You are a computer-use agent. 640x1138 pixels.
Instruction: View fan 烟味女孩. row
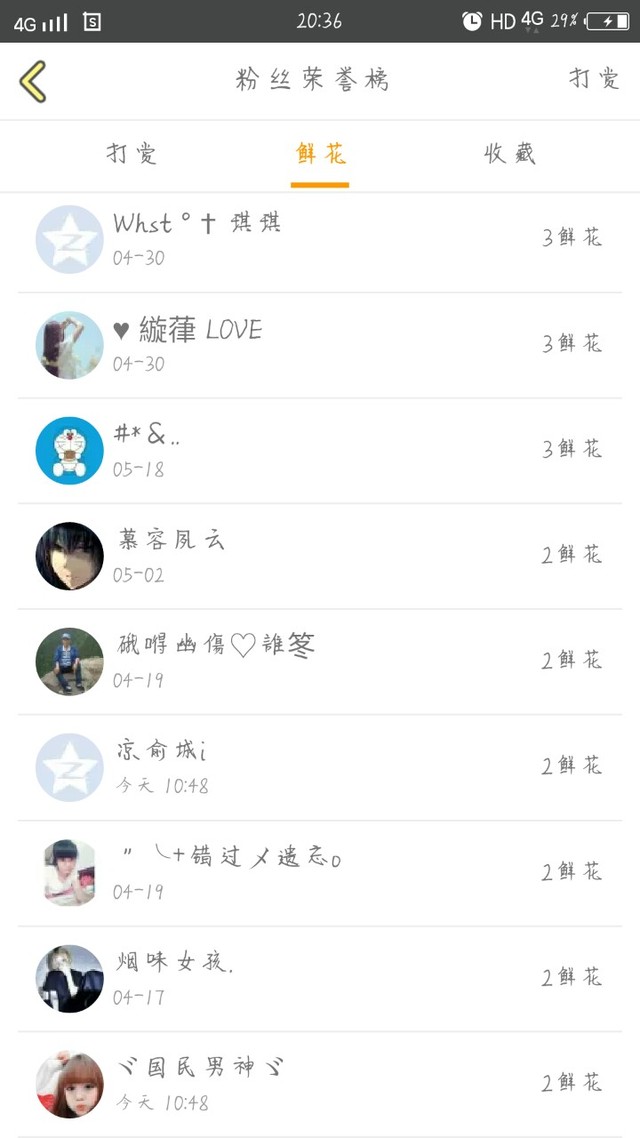click(320, 979)
